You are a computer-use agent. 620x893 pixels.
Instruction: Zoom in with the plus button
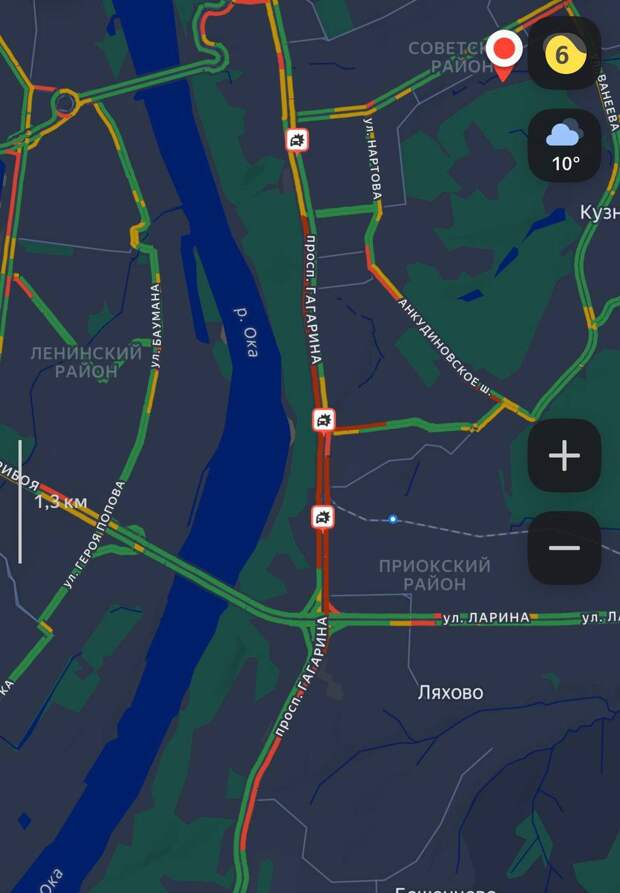coord(564,456)
